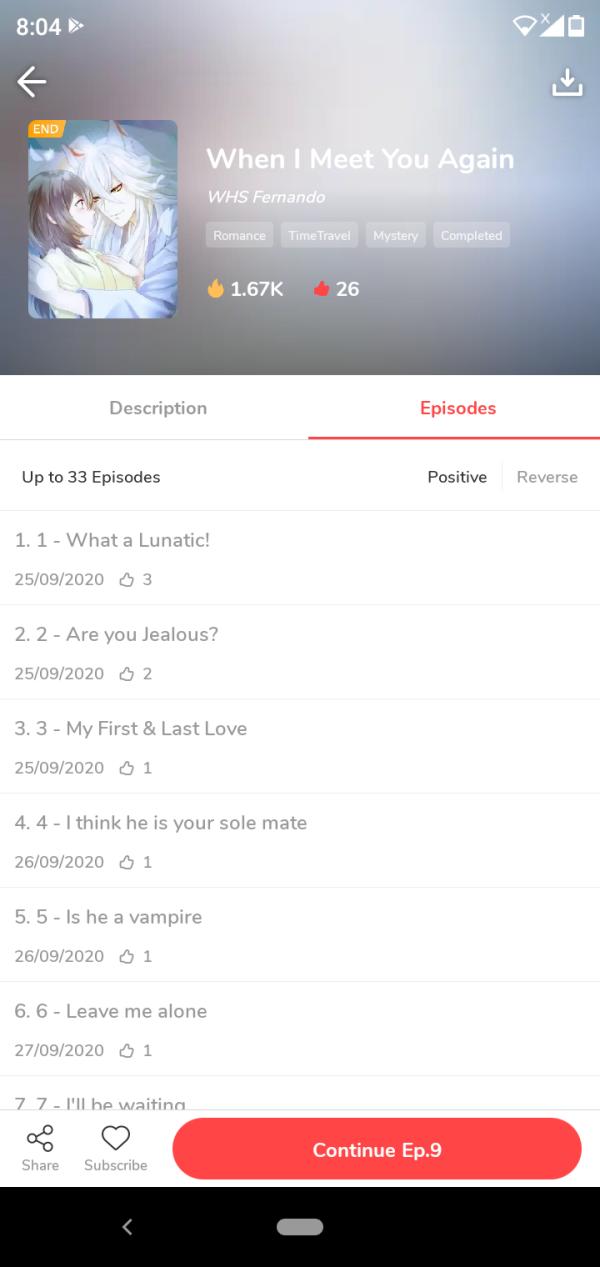Screen dimensions: 600x1267
Task: Continue reading Ep.9
Action: click(x=377, y=1149)
